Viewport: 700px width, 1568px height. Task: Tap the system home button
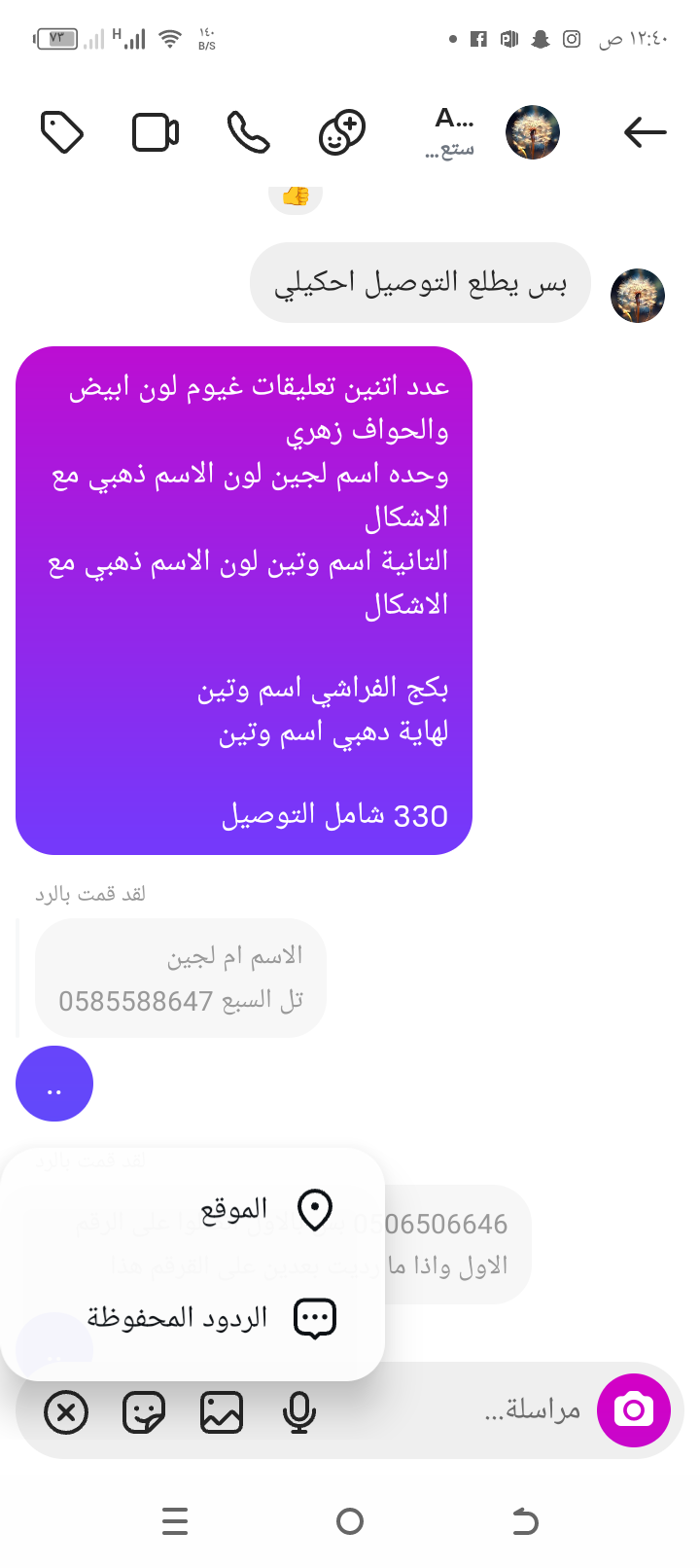(x=350, y=1520)
